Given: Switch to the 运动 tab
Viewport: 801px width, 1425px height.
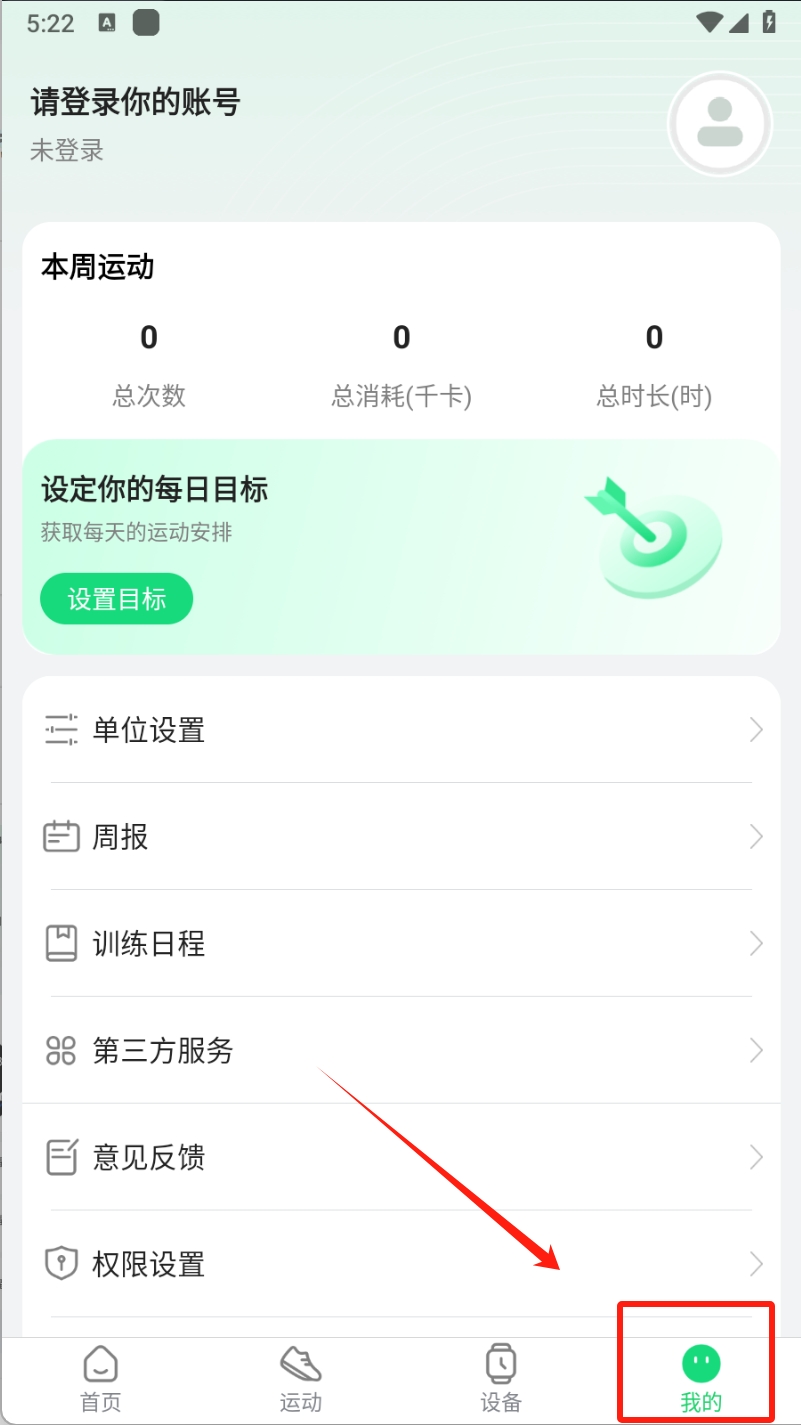Looking at the screenshot, I should click(x=300, y=1378).
